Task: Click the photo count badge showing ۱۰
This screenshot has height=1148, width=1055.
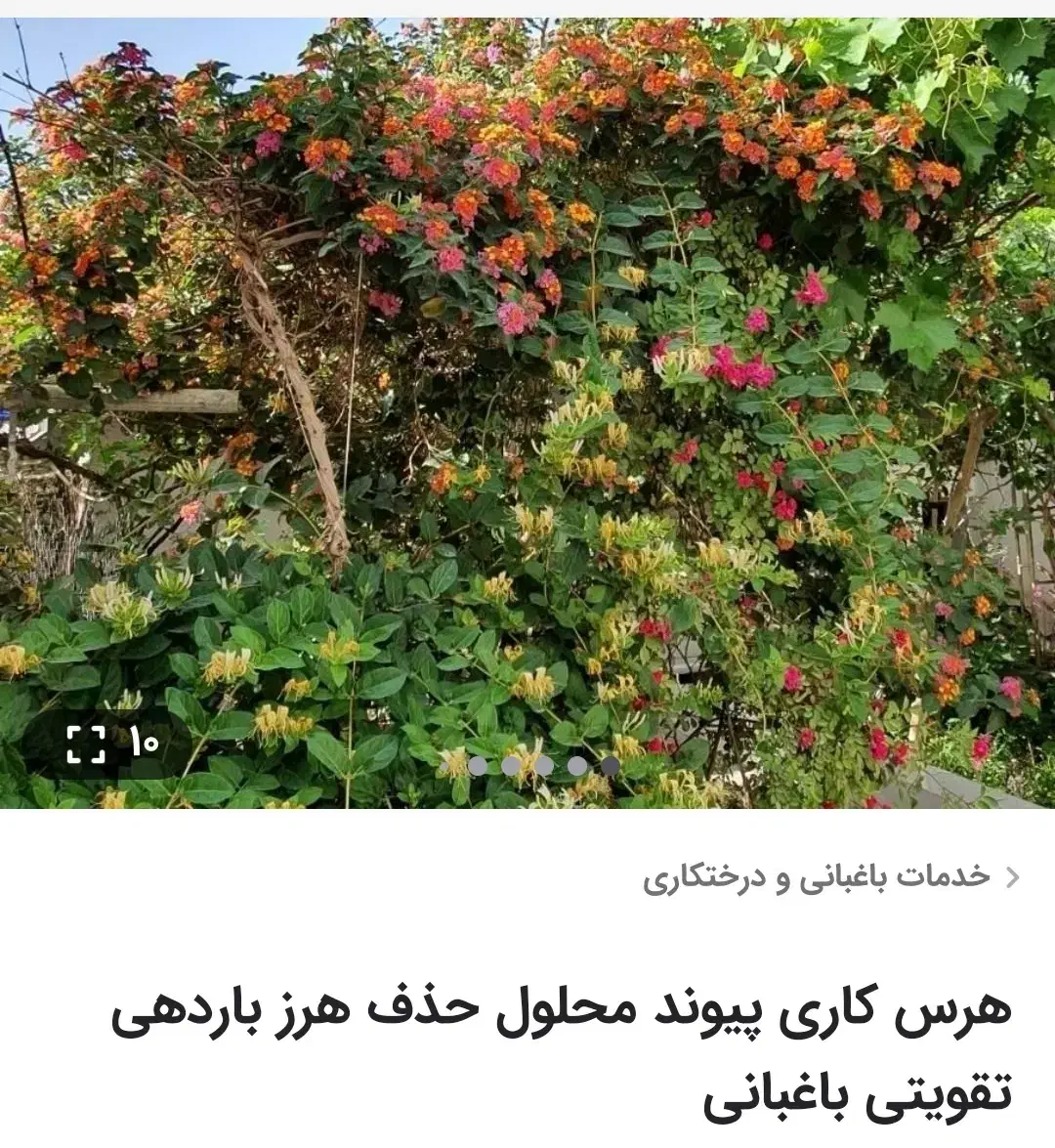Action: pos(145,743)
